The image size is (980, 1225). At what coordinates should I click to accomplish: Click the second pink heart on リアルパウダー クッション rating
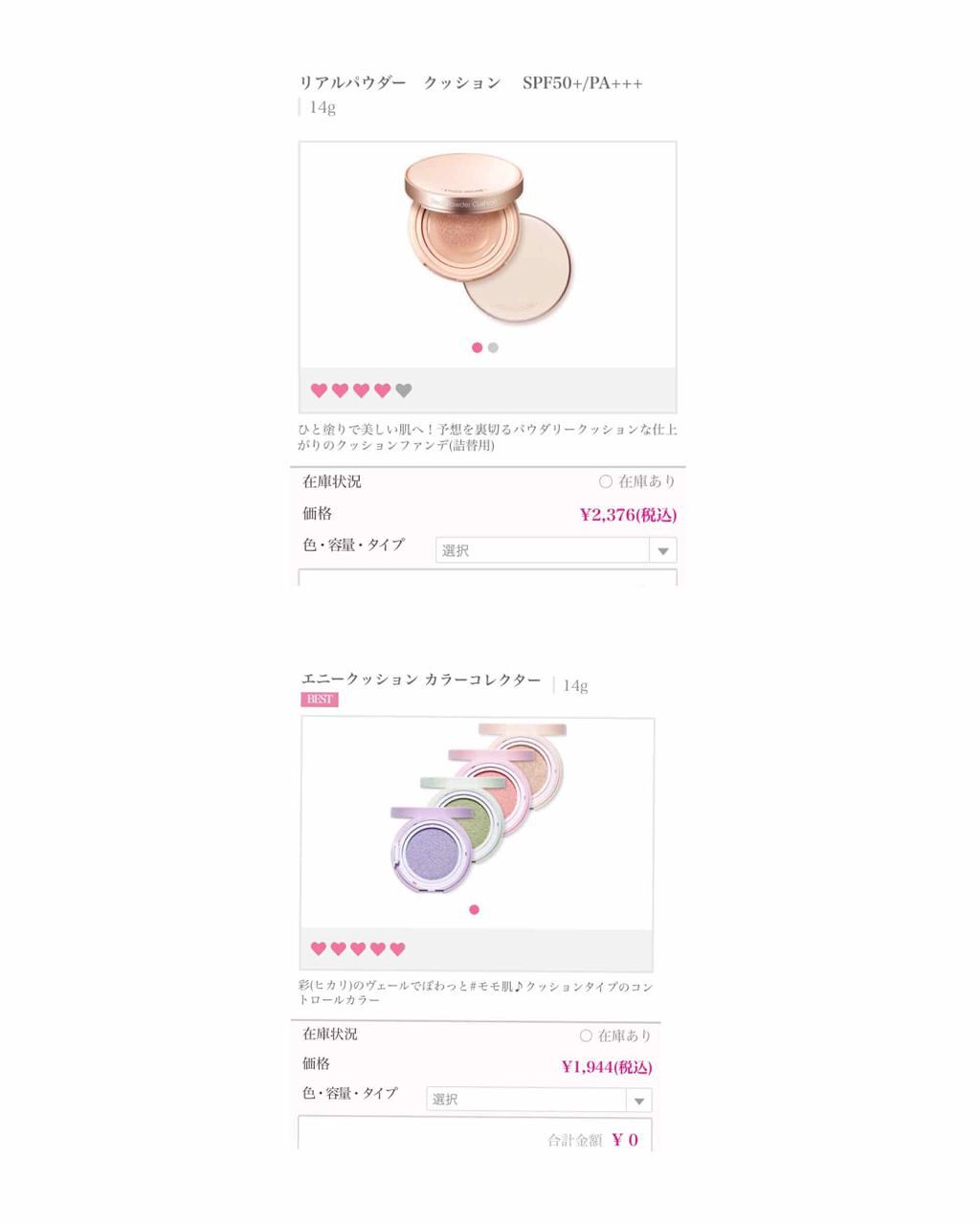pos(338,390)
